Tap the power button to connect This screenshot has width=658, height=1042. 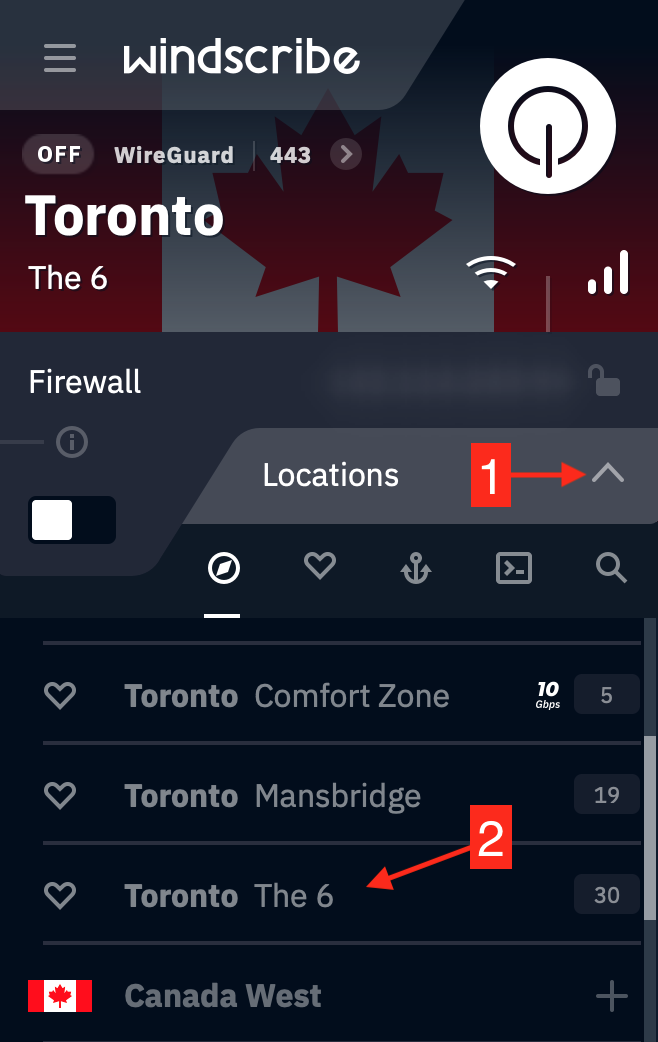tap(547, 126)
